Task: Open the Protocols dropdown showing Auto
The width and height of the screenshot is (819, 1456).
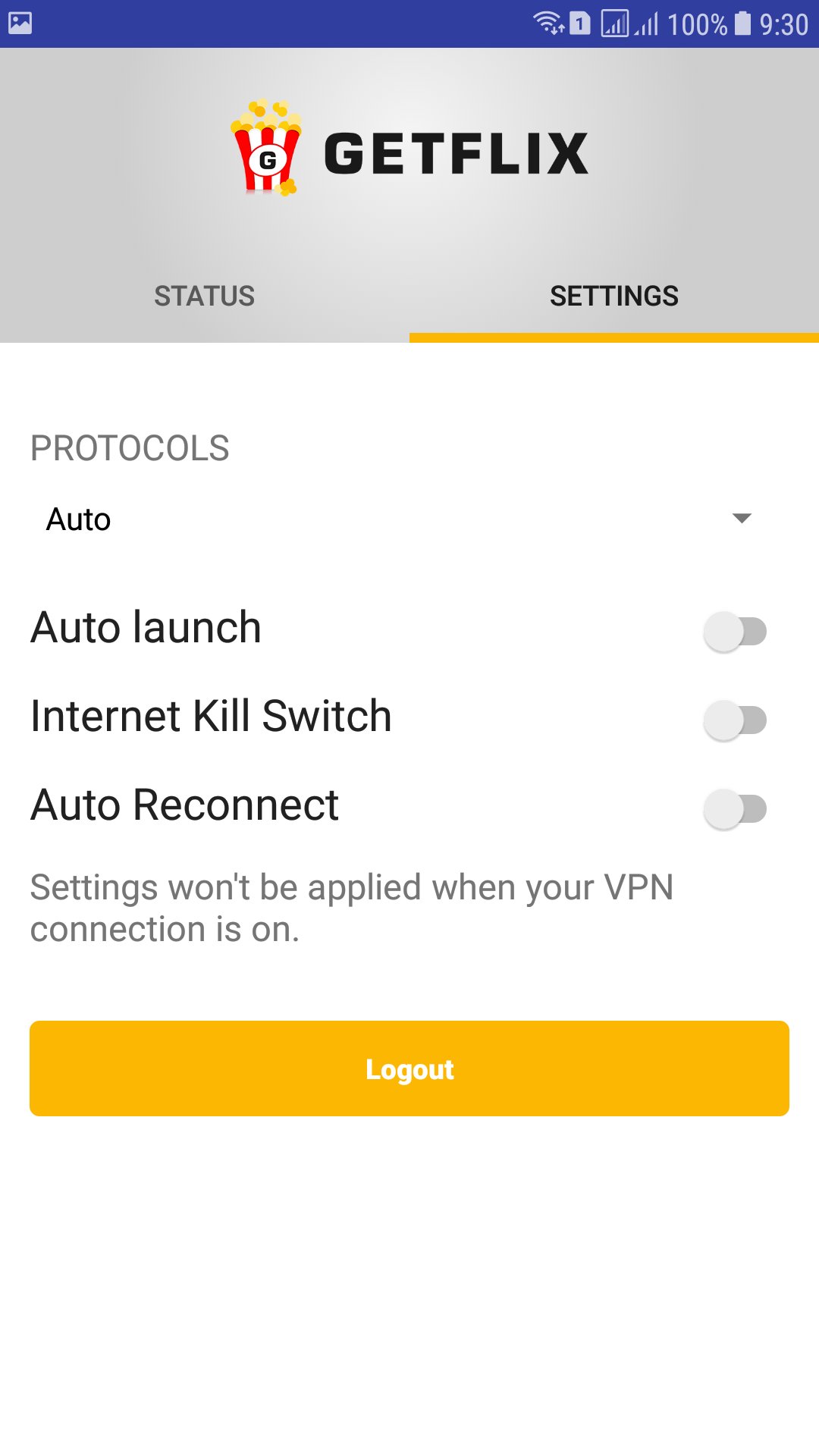Action: 379,519
